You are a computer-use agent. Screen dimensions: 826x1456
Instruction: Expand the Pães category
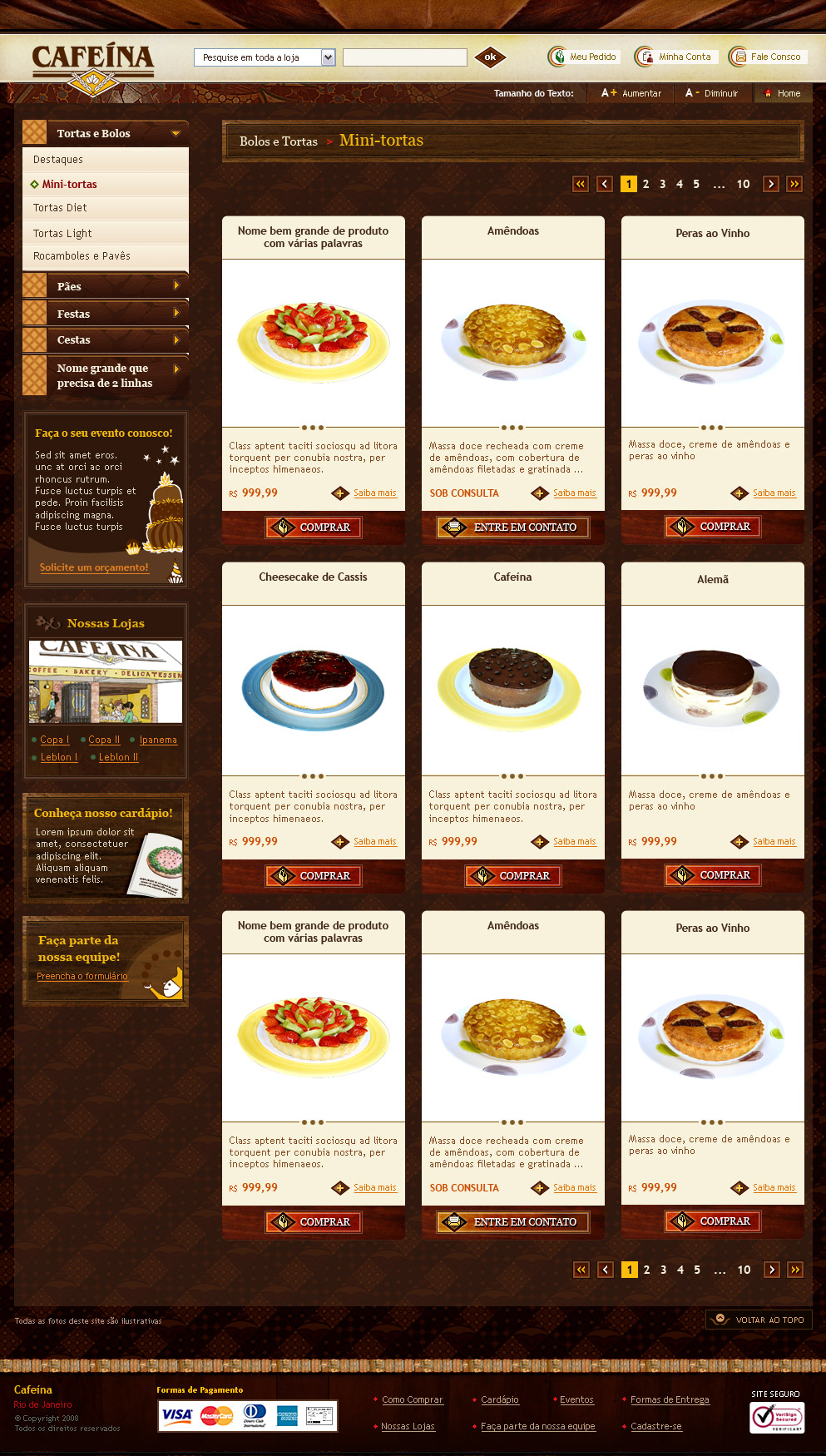105,286
